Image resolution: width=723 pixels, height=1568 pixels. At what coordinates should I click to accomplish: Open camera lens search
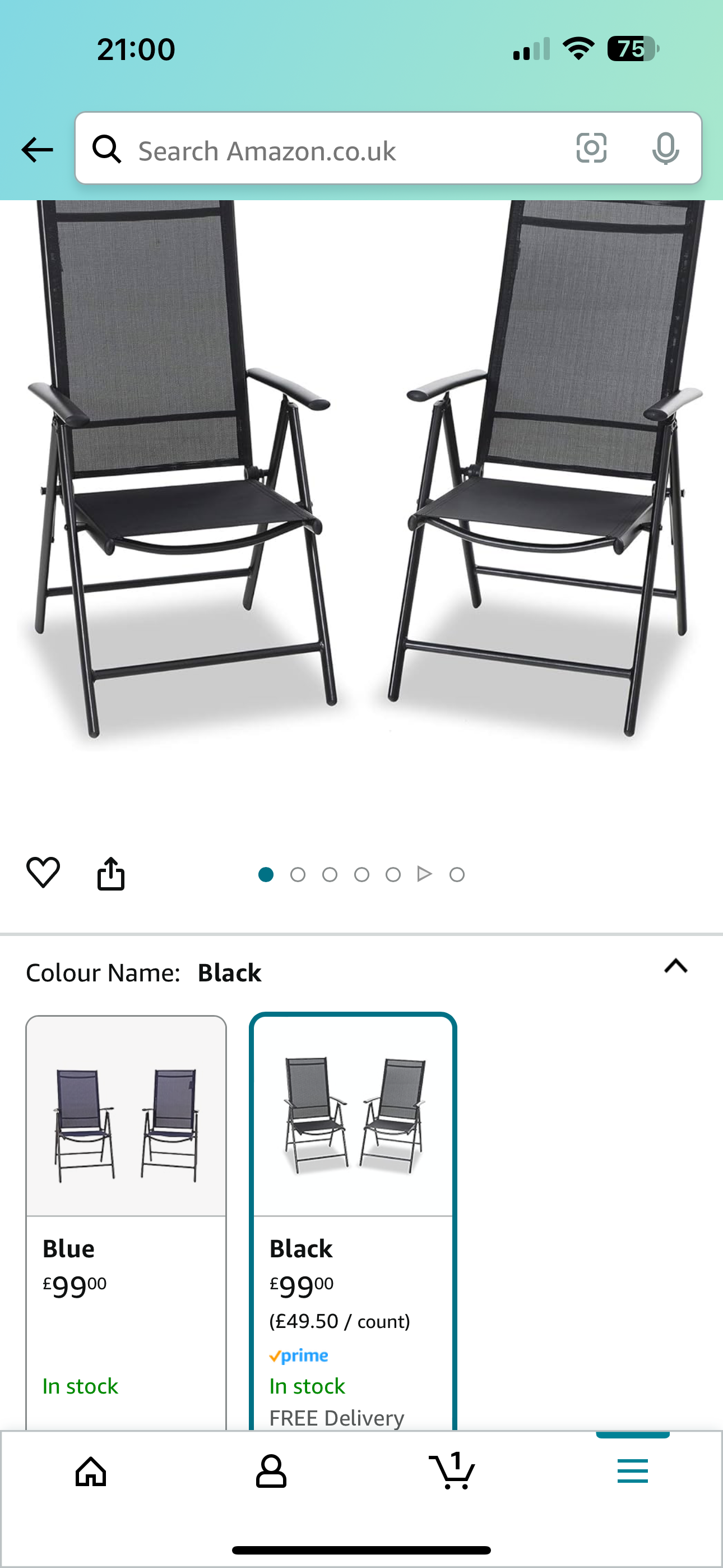tap(591, 149)
